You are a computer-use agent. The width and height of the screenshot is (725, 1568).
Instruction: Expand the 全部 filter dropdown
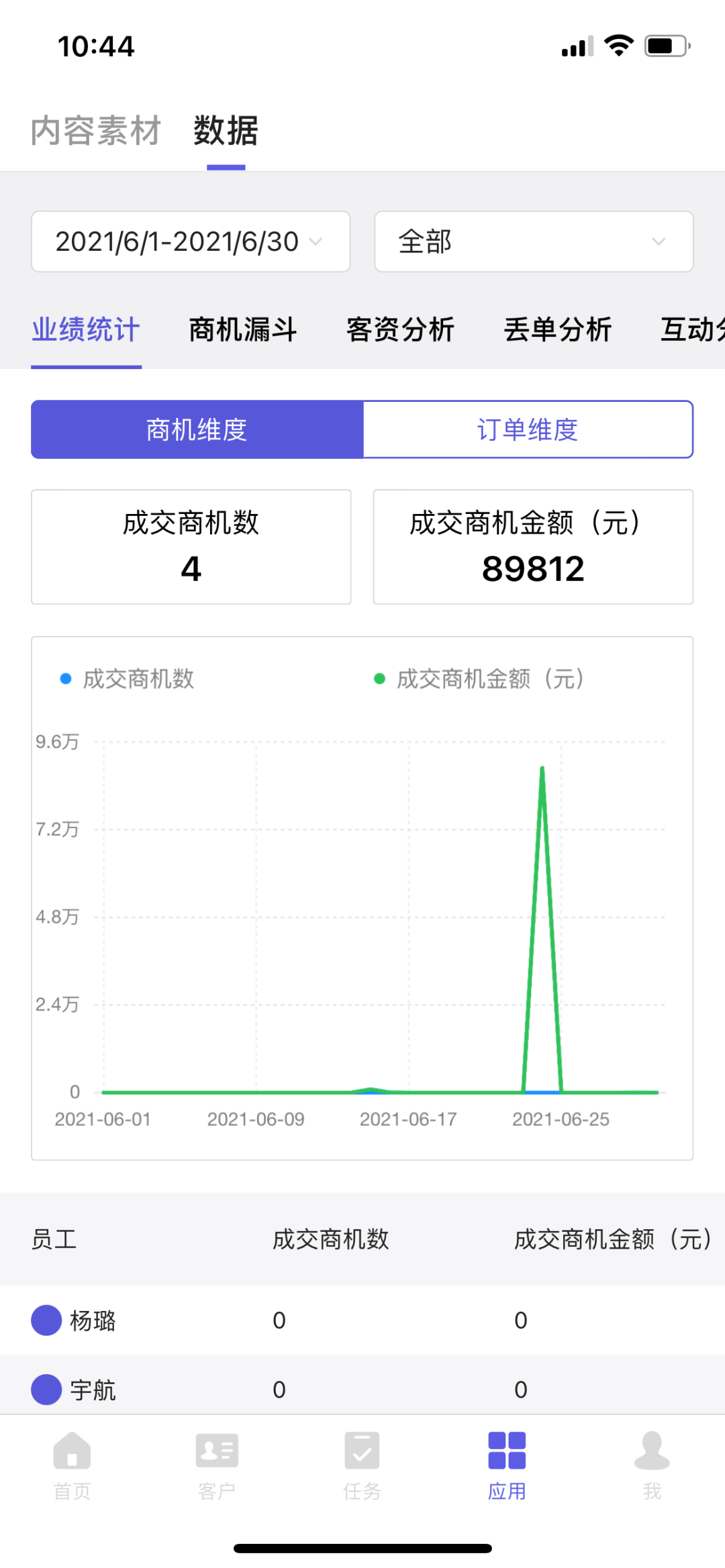click(533, 242)
